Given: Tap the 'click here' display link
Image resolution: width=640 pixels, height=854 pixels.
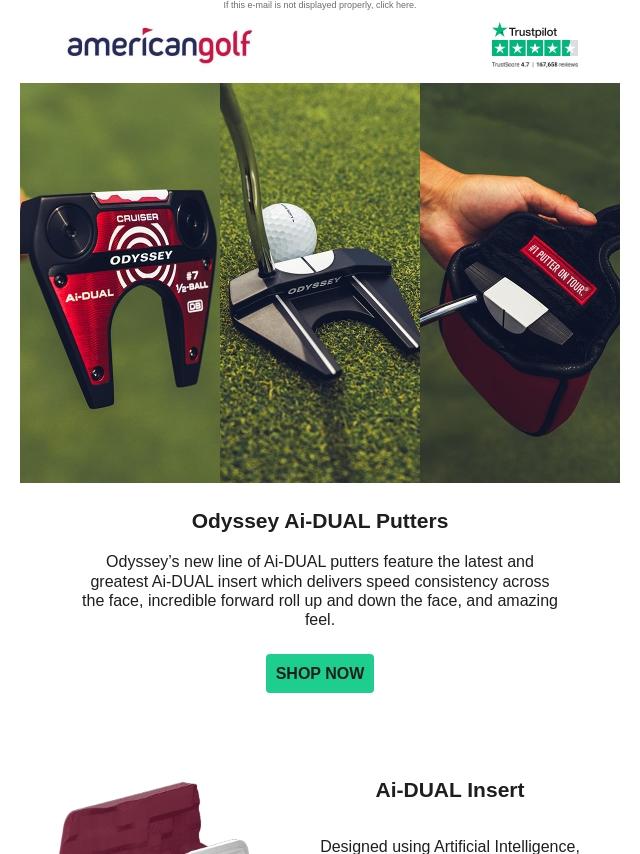Looking at the screenshot, I should [x=394, y=6].
